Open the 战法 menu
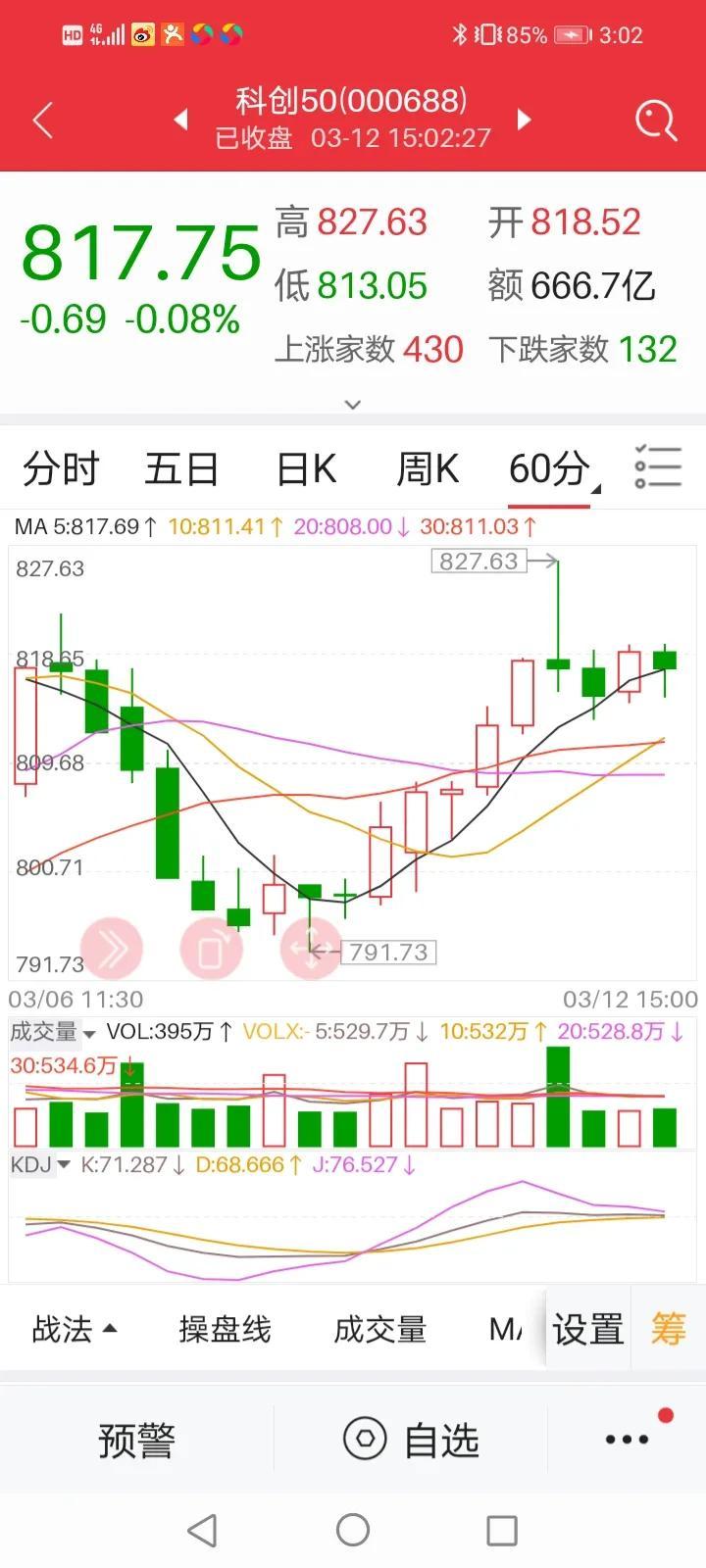The width and height of the screenshot is (706, 1568). [x=75, y=1329]
